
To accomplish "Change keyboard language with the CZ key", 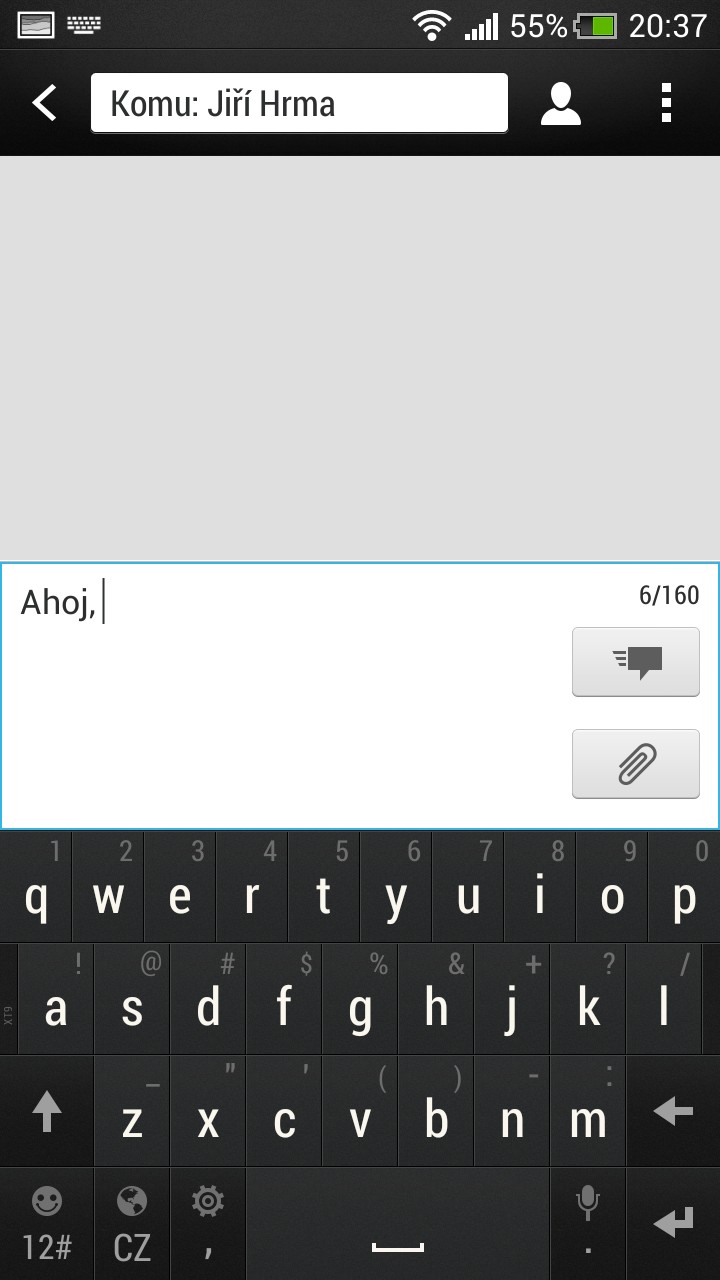I will coord(132,1224).
